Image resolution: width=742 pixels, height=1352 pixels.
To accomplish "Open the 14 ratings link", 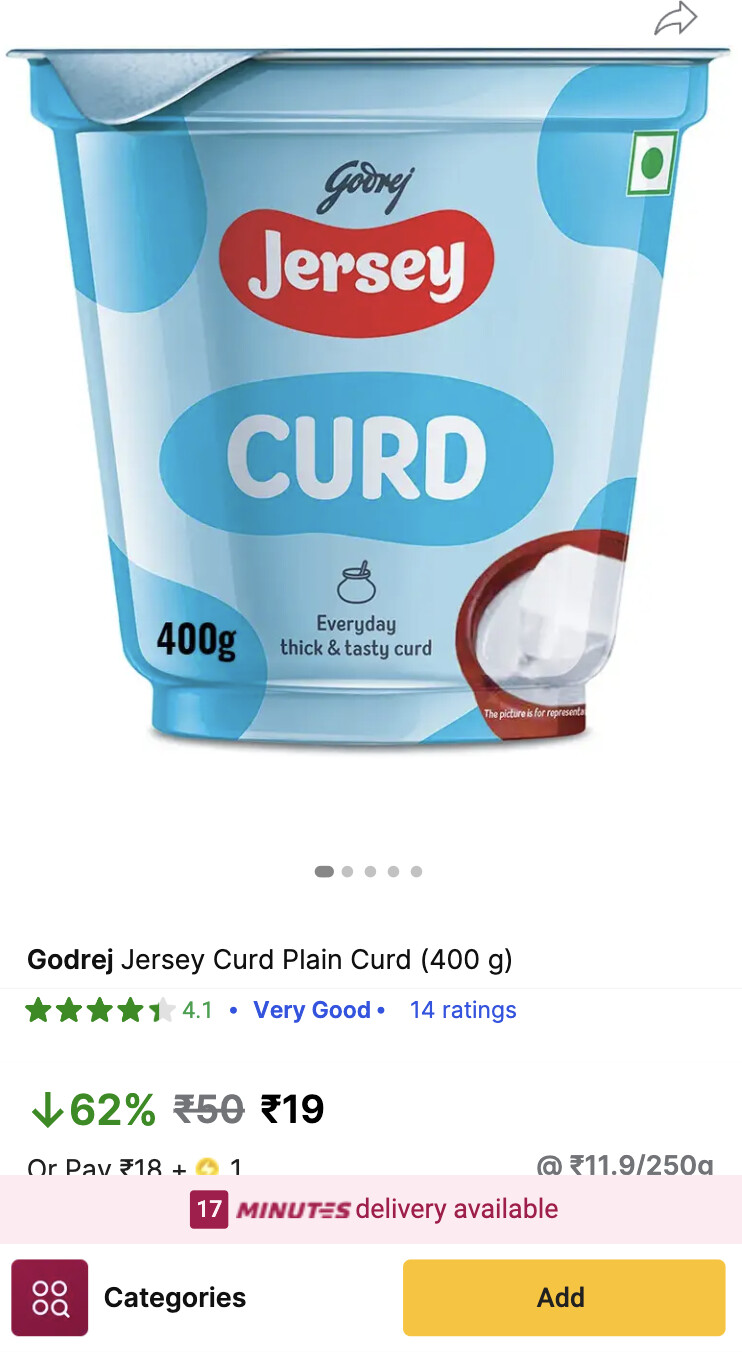I will click(x=463, y=1010).
